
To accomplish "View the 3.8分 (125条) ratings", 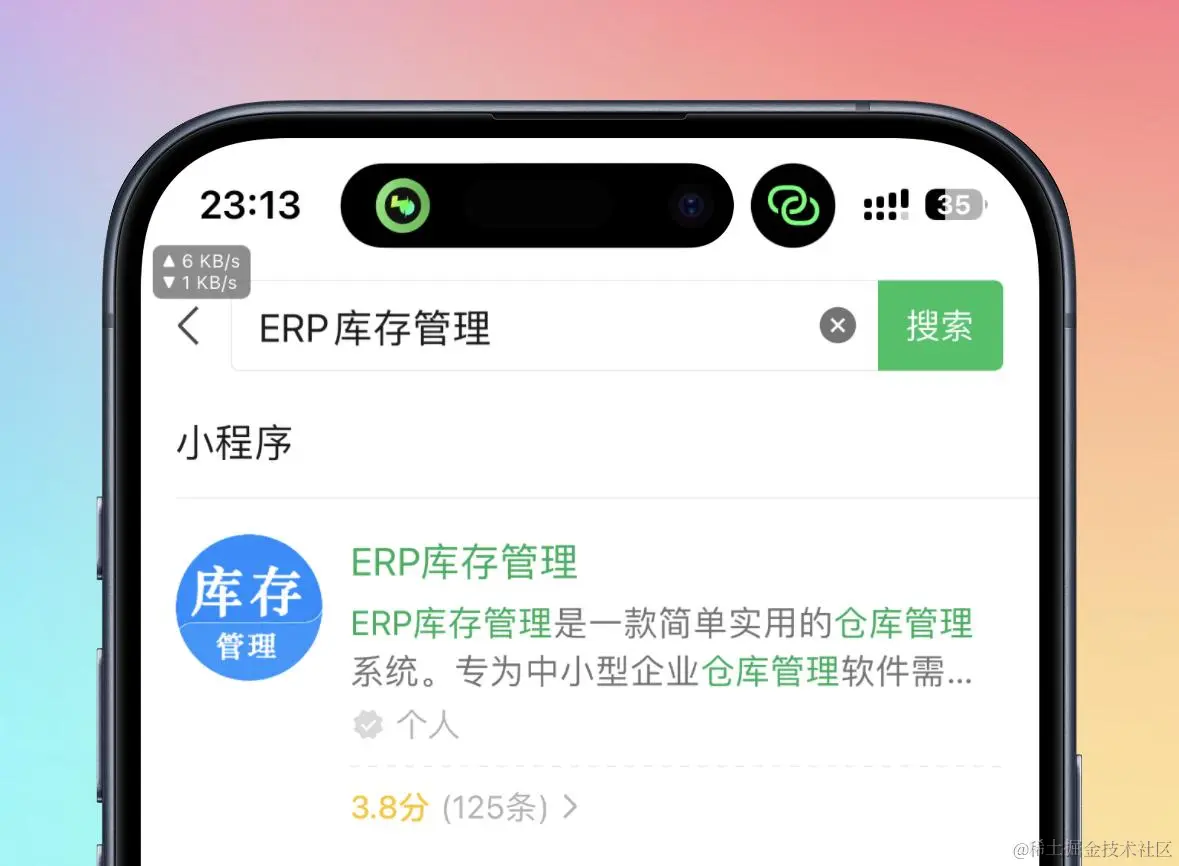I will tap(464, 807).
